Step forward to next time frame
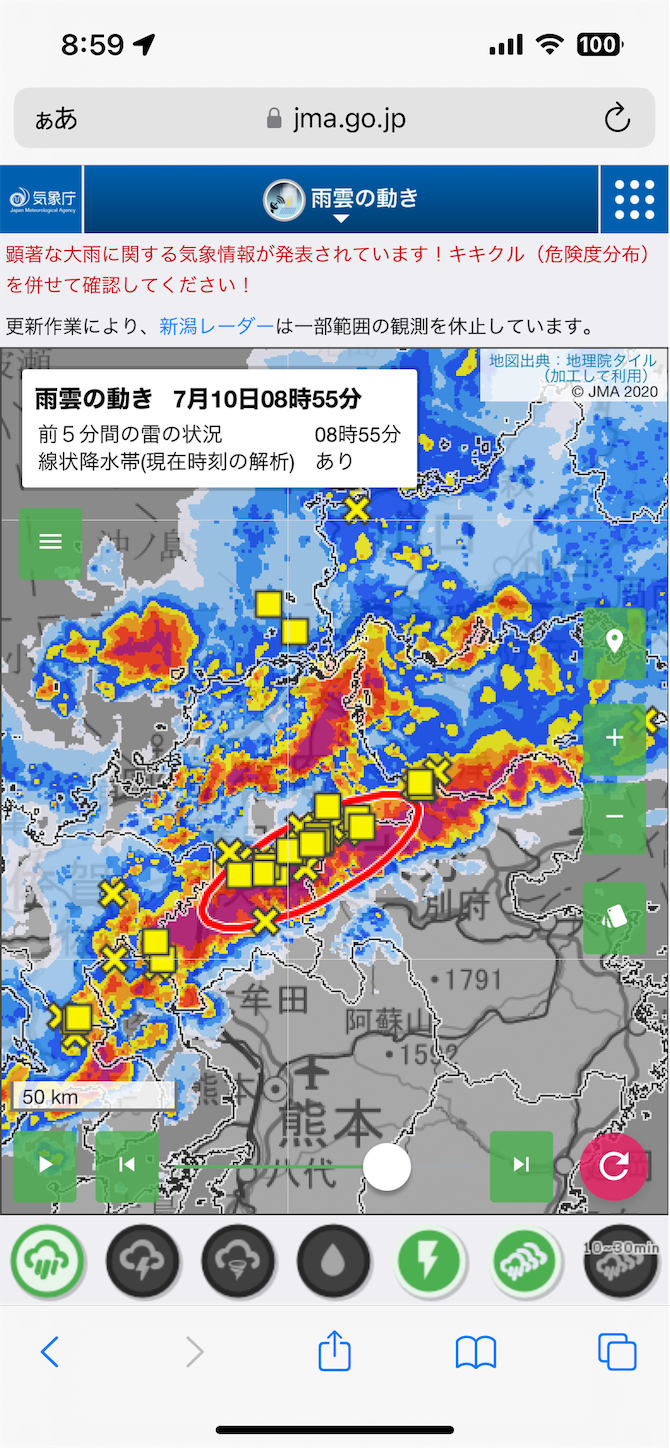The width and height of the screenshot is (670, 1448). click(521, 1165)
